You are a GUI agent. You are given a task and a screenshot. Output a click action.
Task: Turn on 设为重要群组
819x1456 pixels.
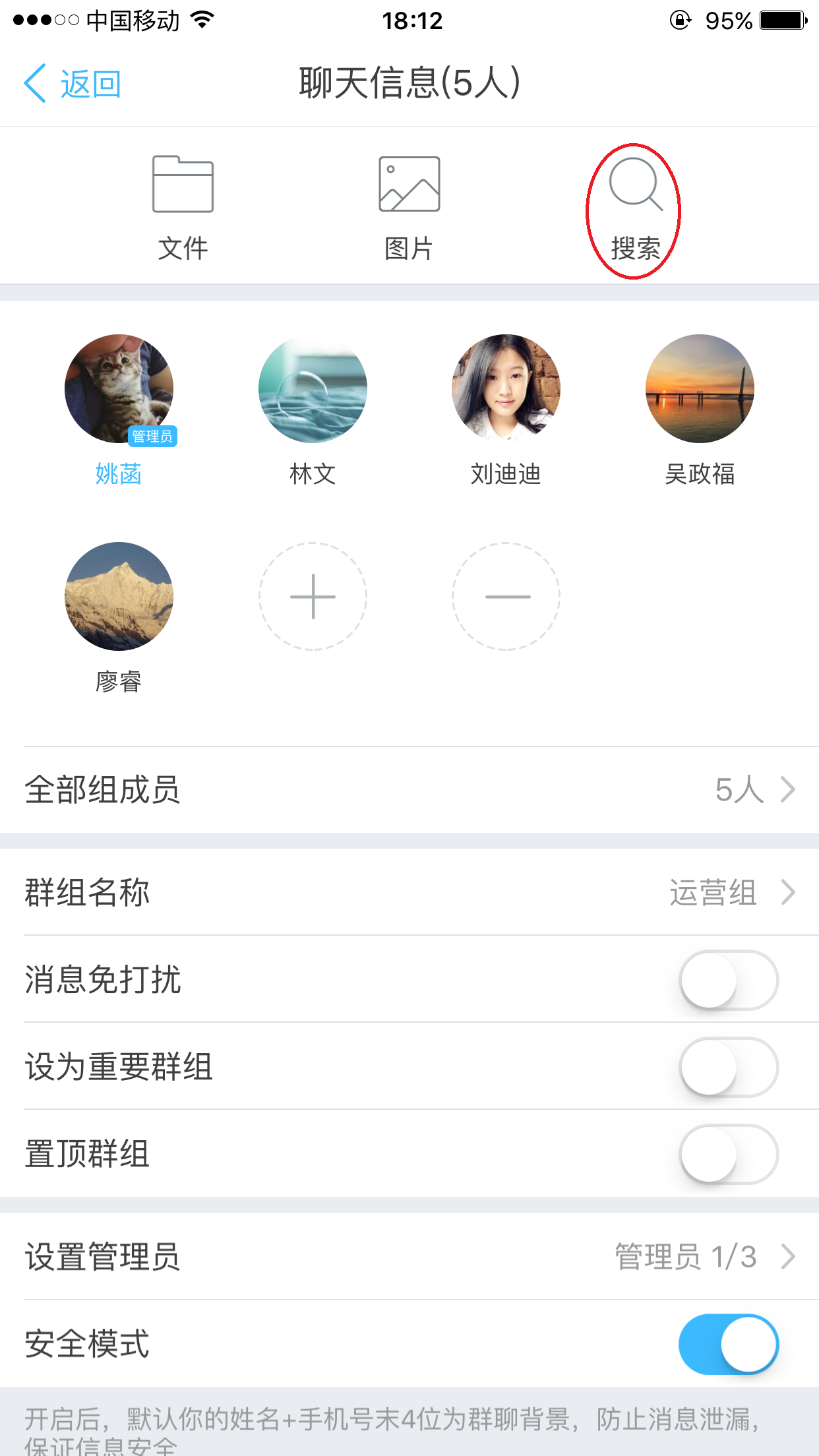(x=729, y=1067)
